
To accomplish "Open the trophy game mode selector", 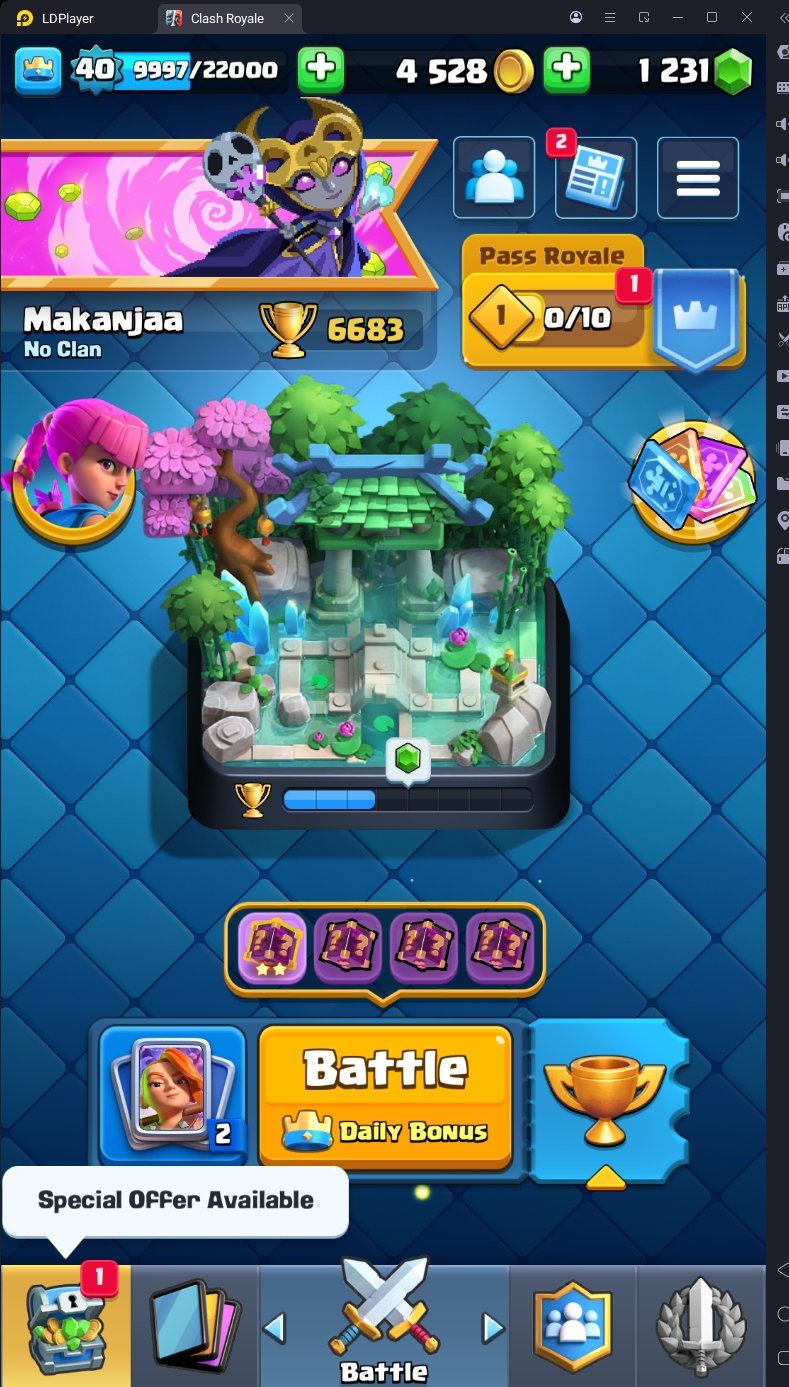I will [605, 1098].
